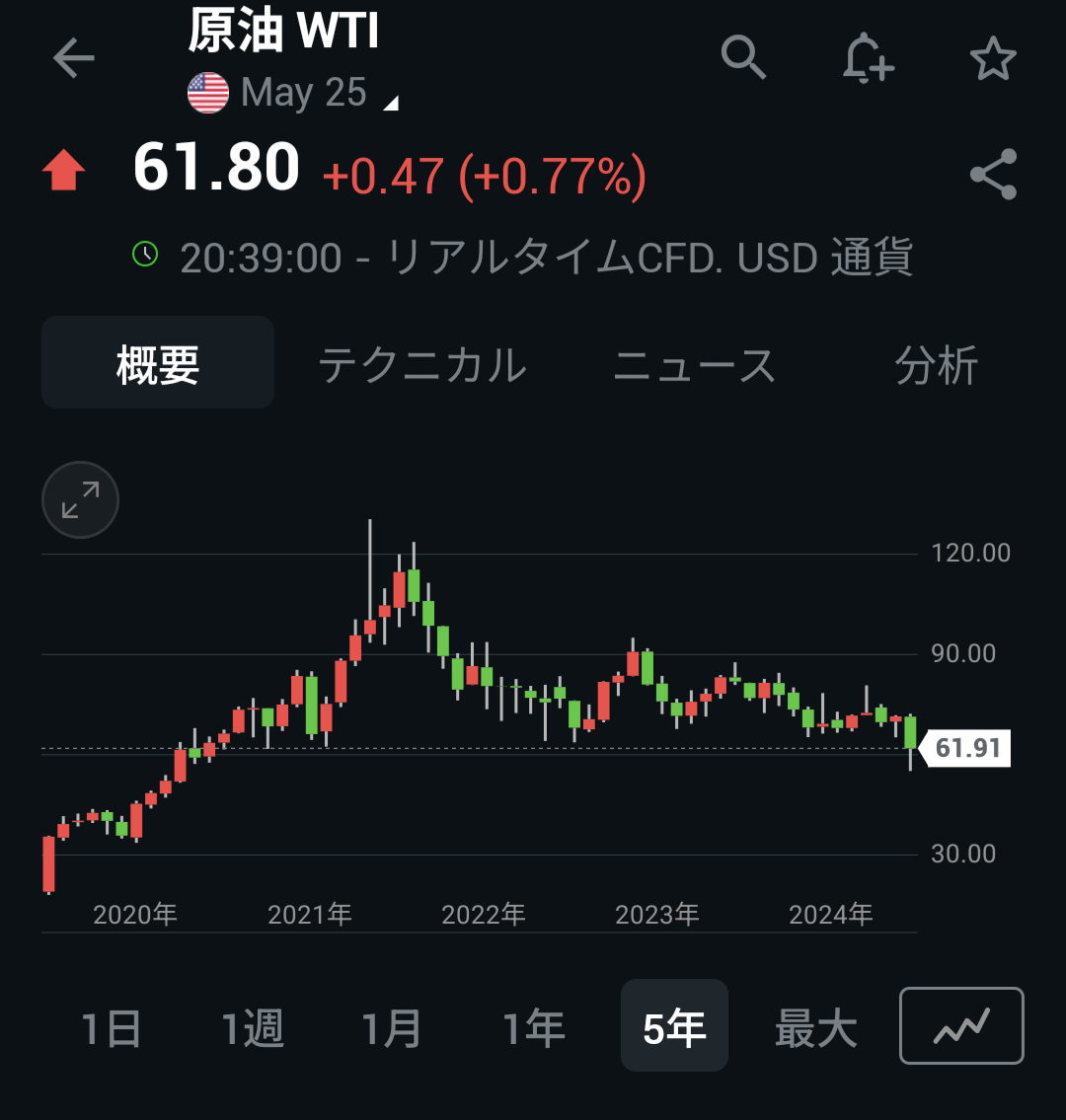
Task: Go back using the arrow icon
Action: click(x=74, y=59)
